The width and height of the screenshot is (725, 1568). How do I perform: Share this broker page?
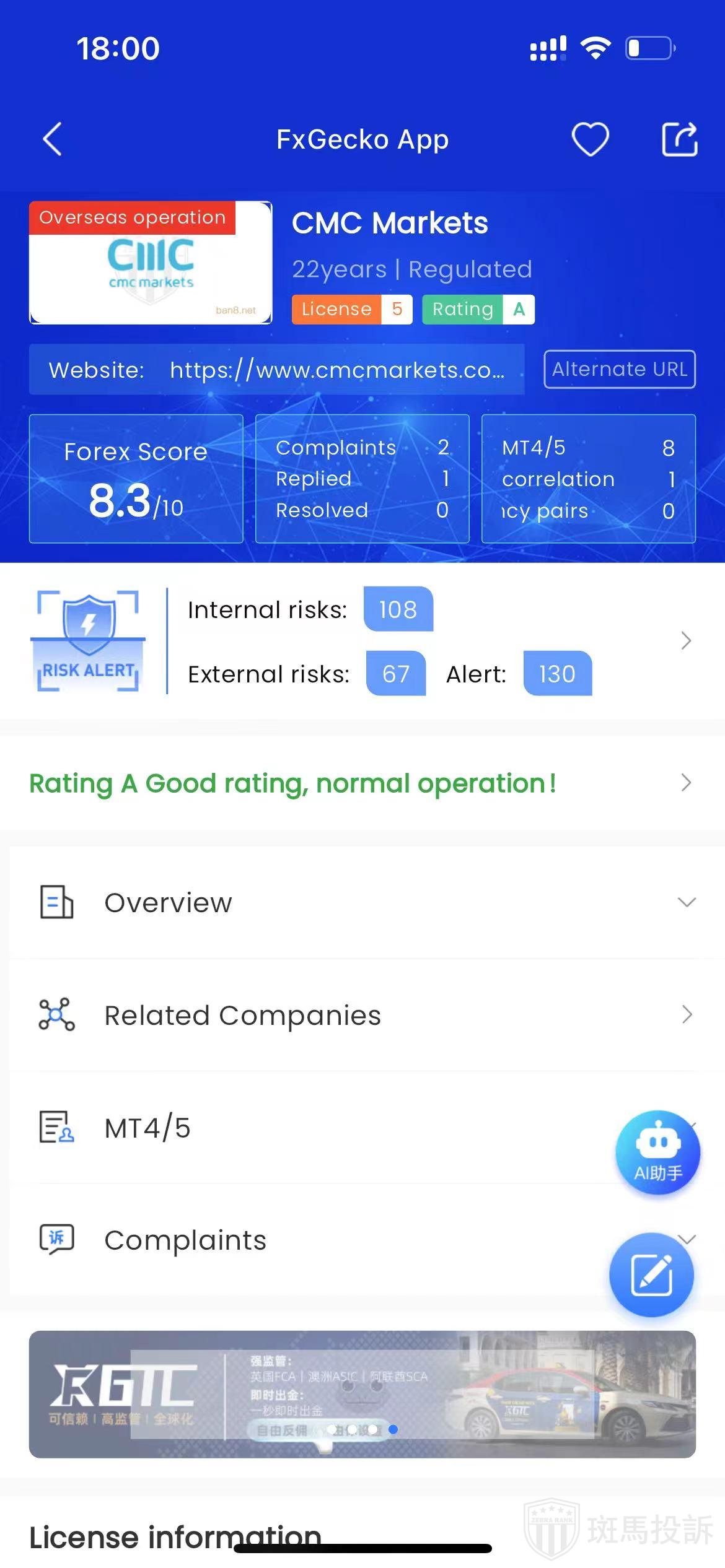(x=679, y=139)
